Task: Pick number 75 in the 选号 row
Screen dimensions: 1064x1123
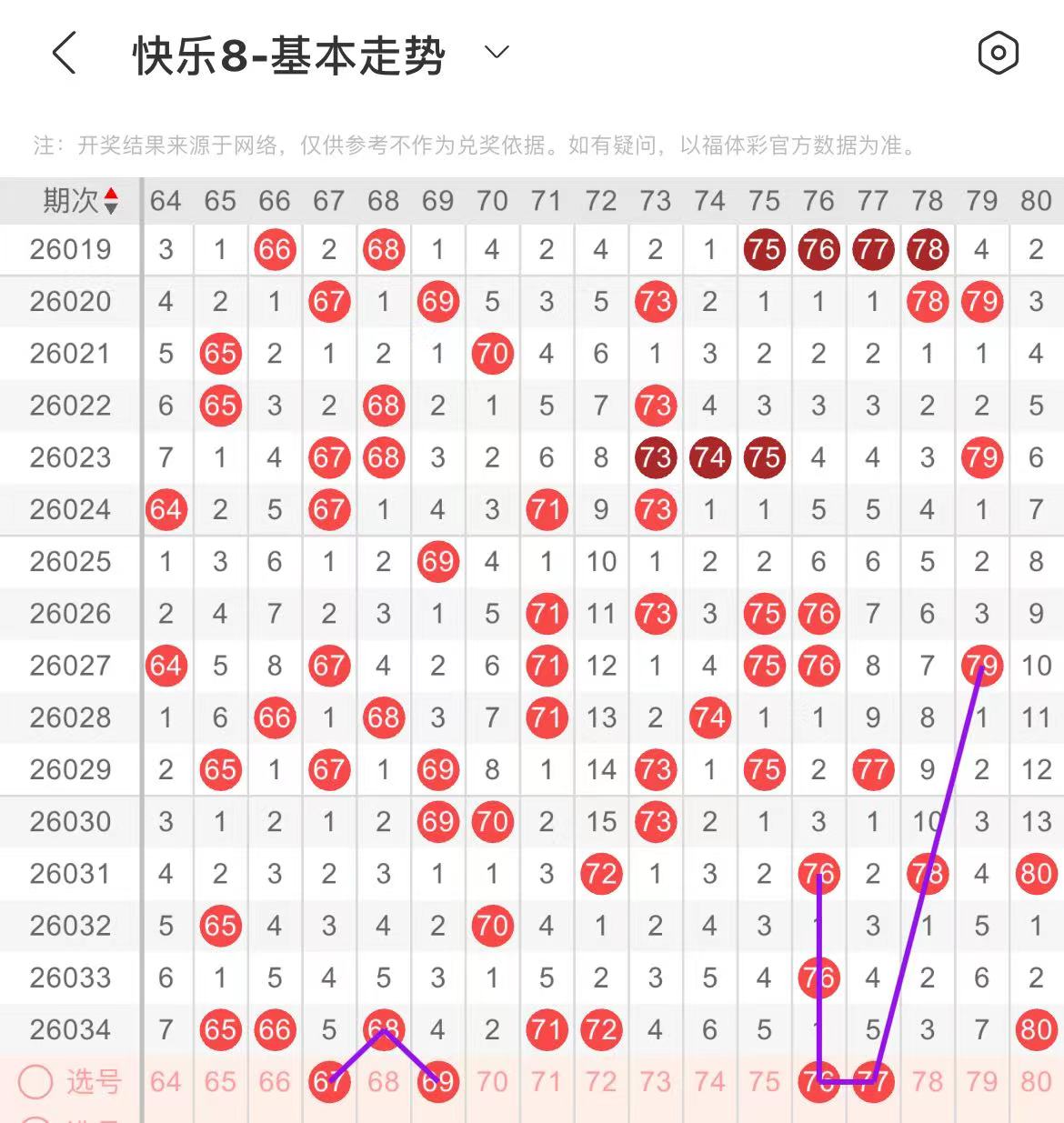Action: pos(764,1082)
